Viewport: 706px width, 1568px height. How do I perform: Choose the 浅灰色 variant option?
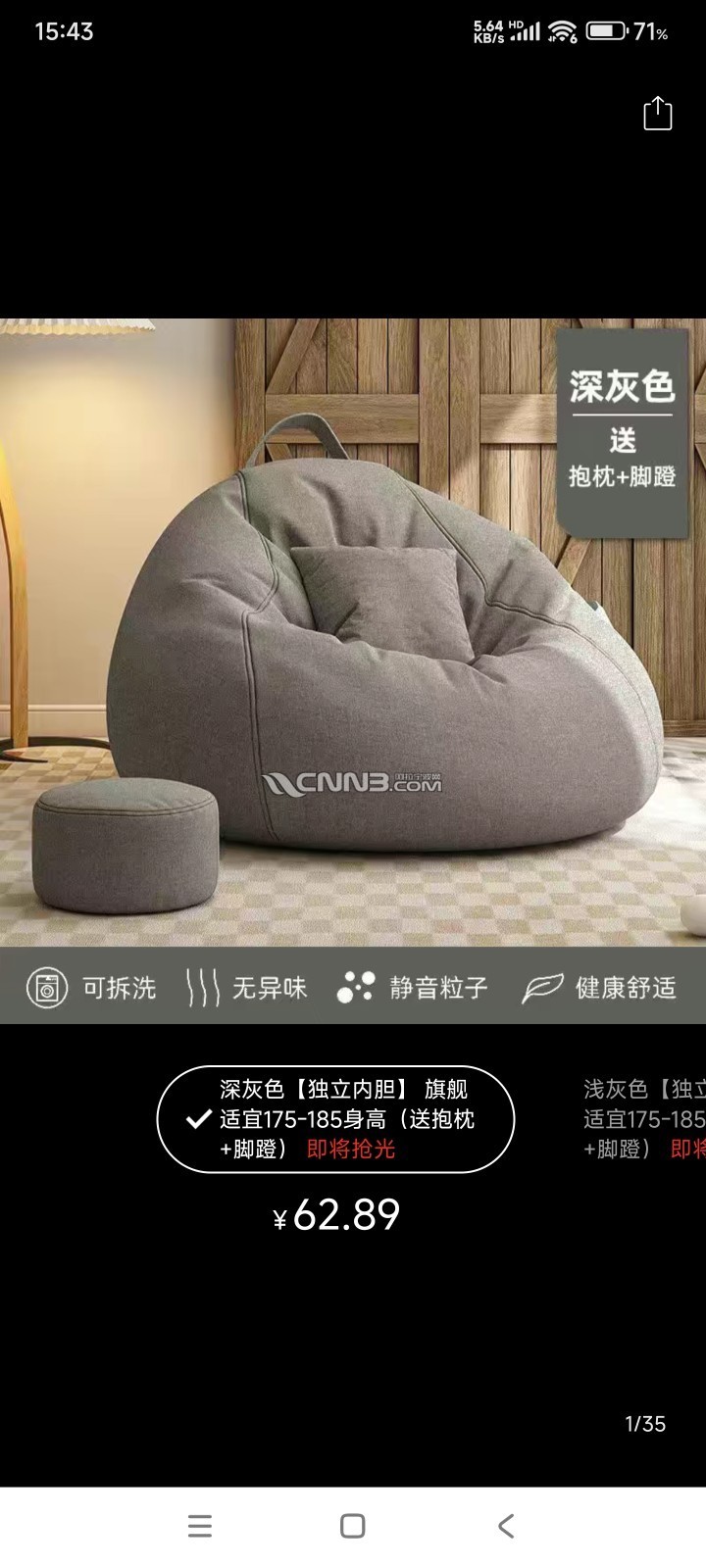click(643, 1118)
